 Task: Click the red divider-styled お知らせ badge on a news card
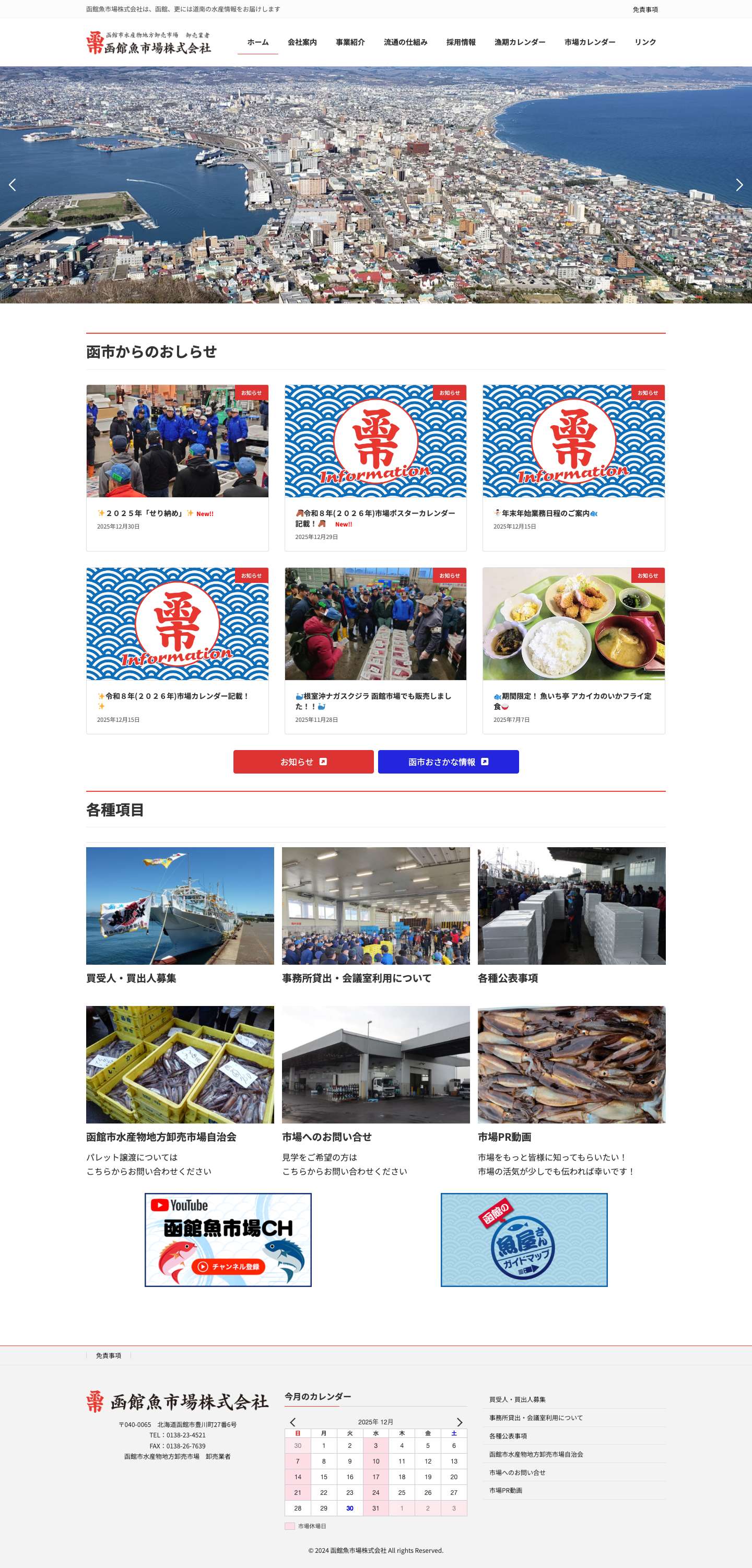[x=252, y=394]
